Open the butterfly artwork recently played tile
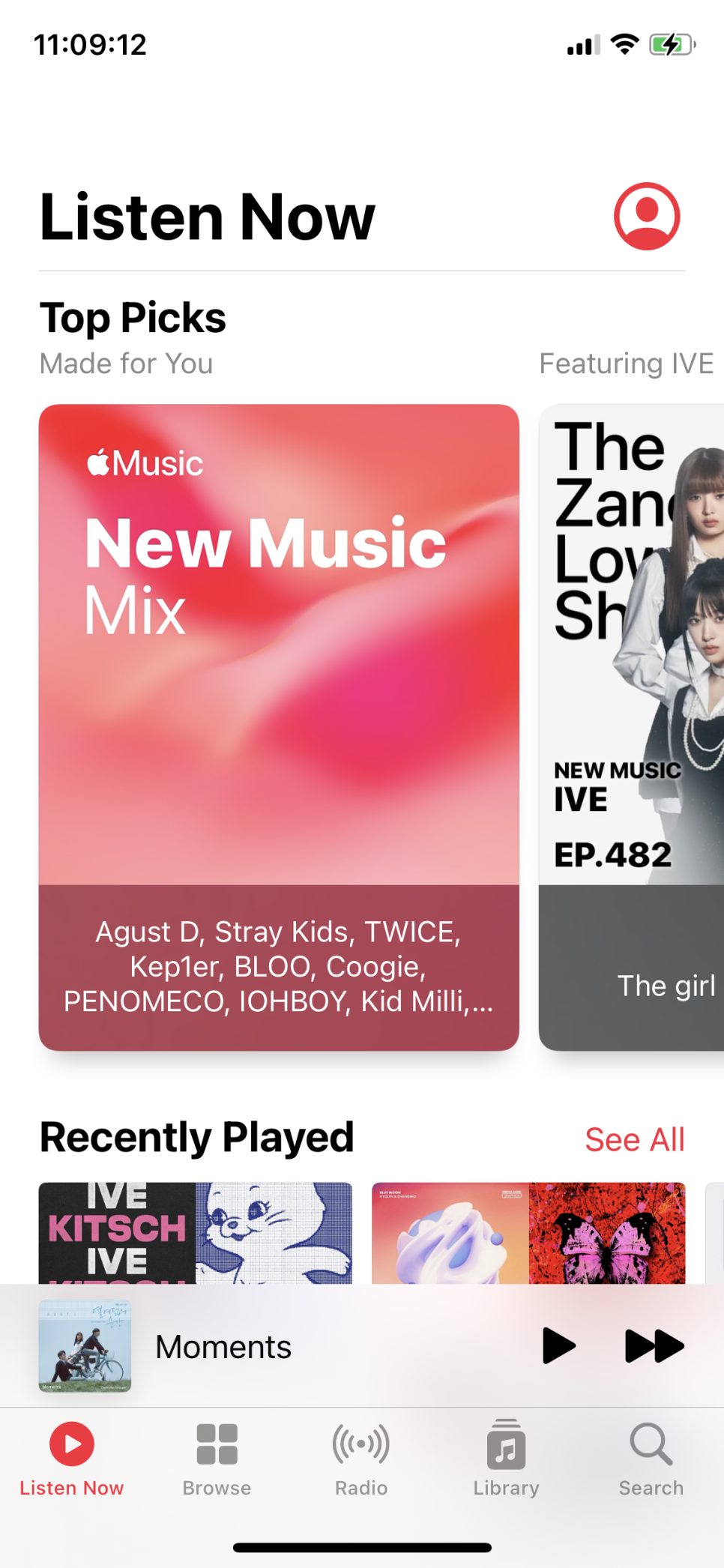The height and width of the screenshot is (1568, 724). coord(528,1233)
